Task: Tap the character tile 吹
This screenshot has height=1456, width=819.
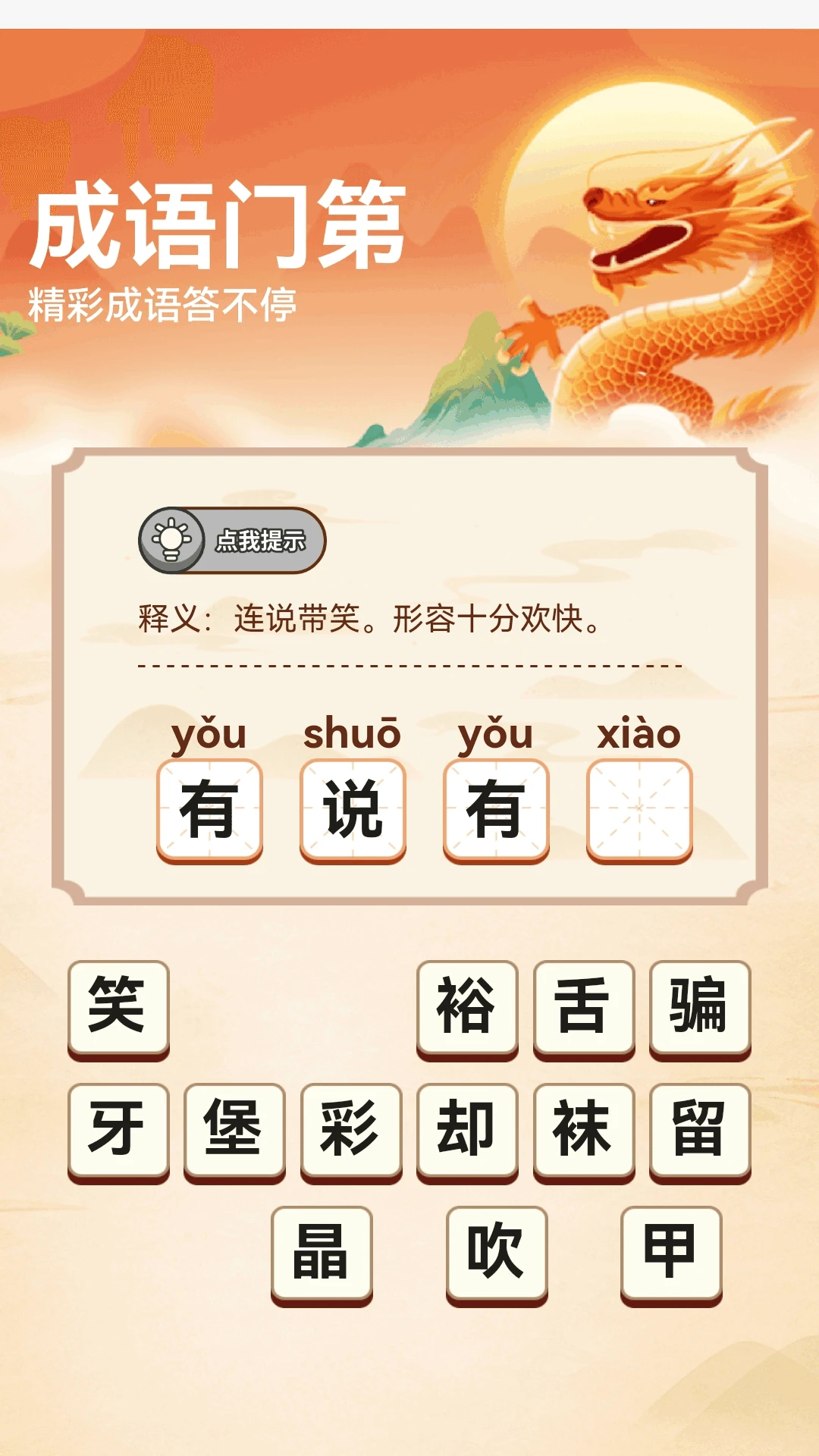Action: pos(497,1252)
